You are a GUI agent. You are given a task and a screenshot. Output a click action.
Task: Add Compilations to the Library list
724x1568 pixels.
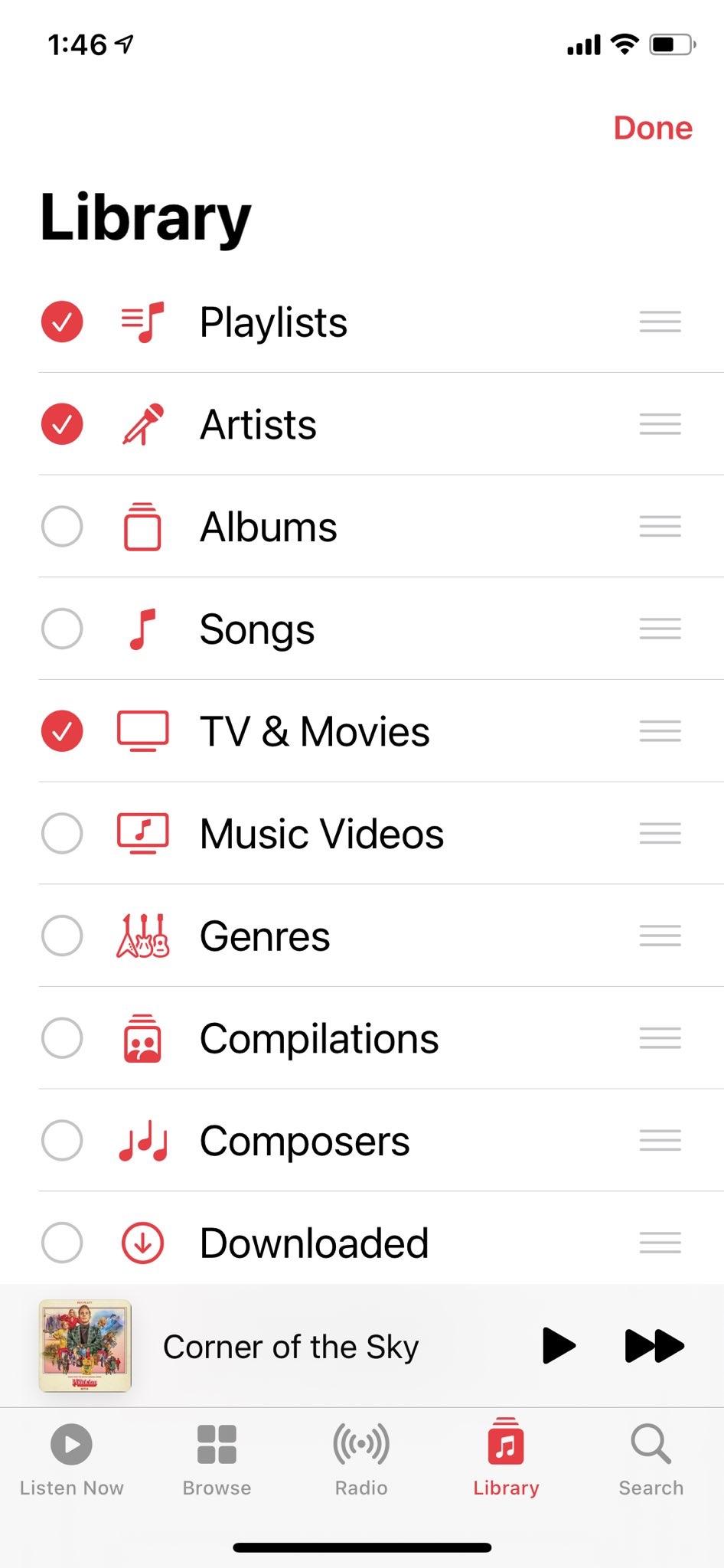[x=62, y=1038]
